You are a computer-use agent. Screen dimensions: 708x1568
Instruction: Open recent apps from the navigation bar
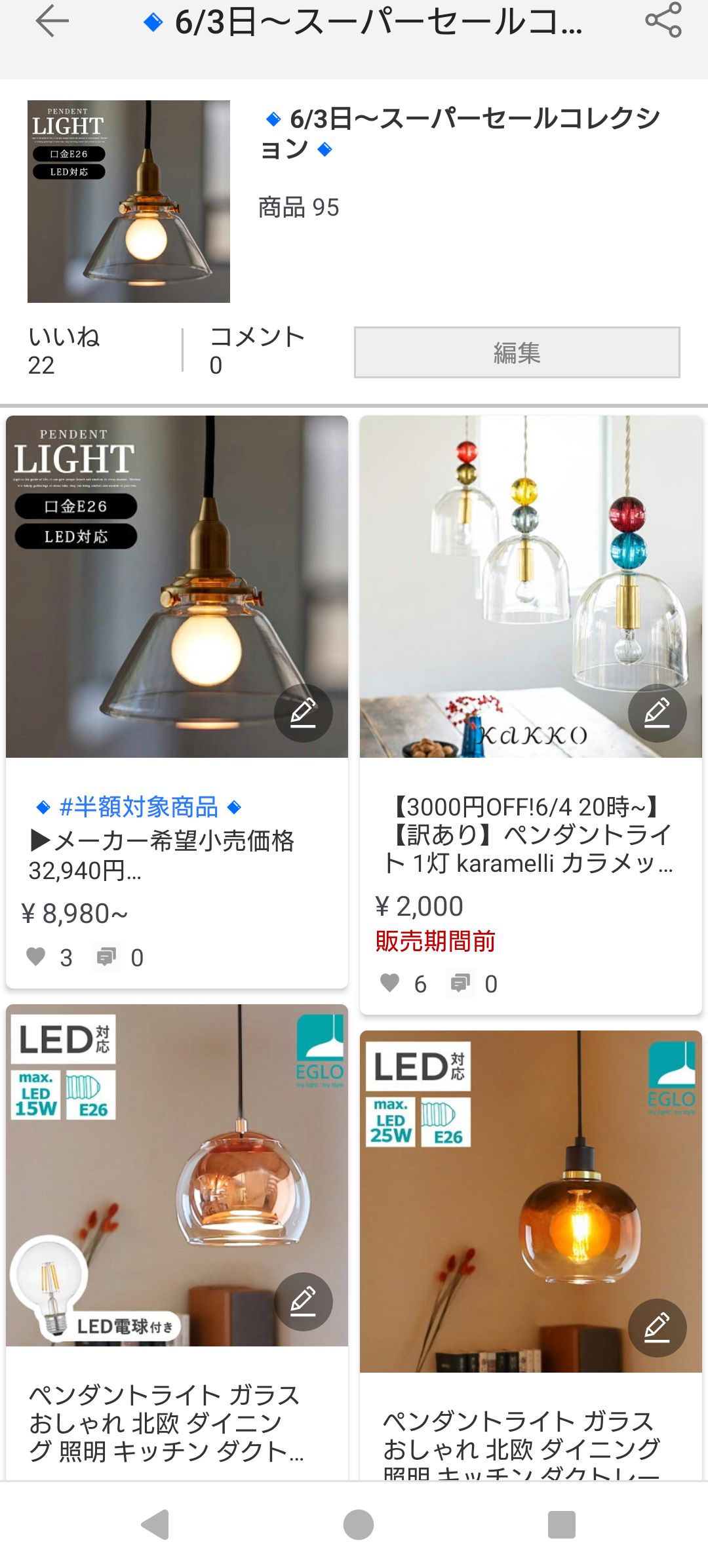(x=561, y=1525)
